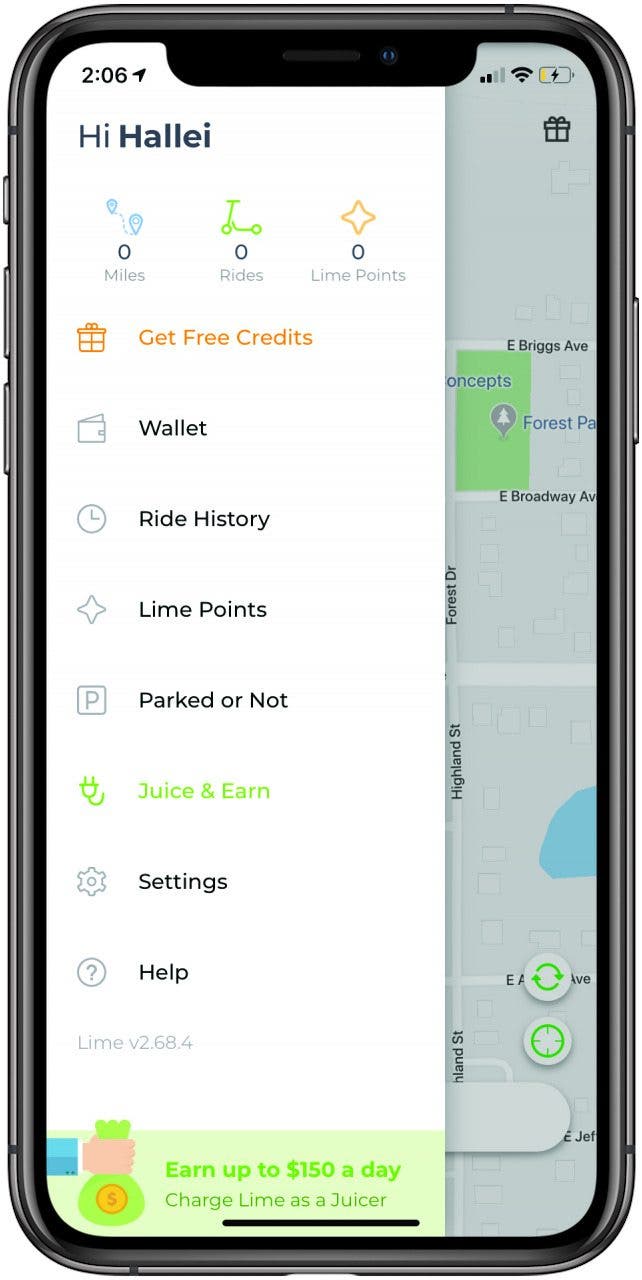Go to Settings

point(245,882)
